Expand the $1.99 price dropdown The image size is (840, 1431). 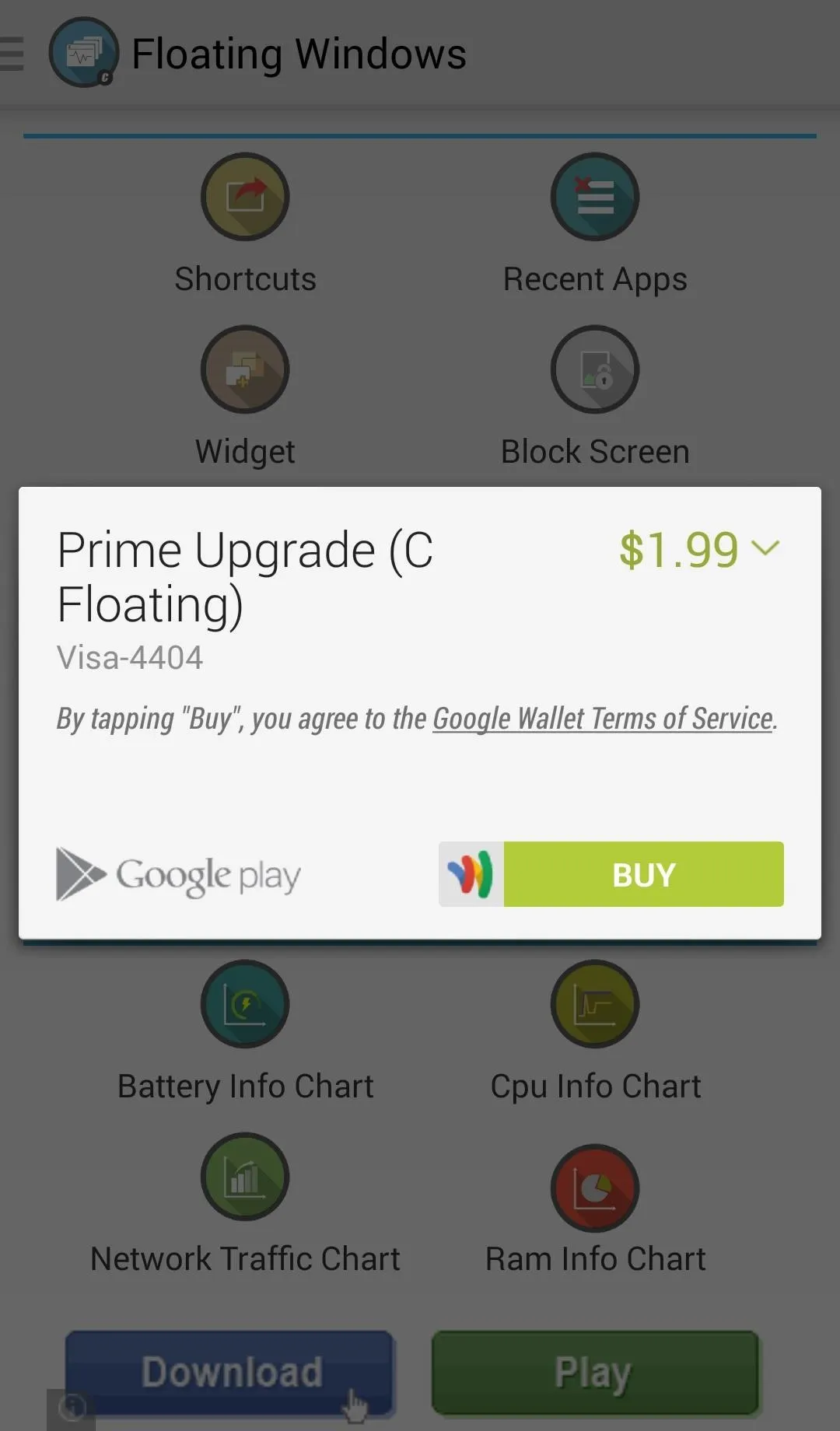click(699, 550)
